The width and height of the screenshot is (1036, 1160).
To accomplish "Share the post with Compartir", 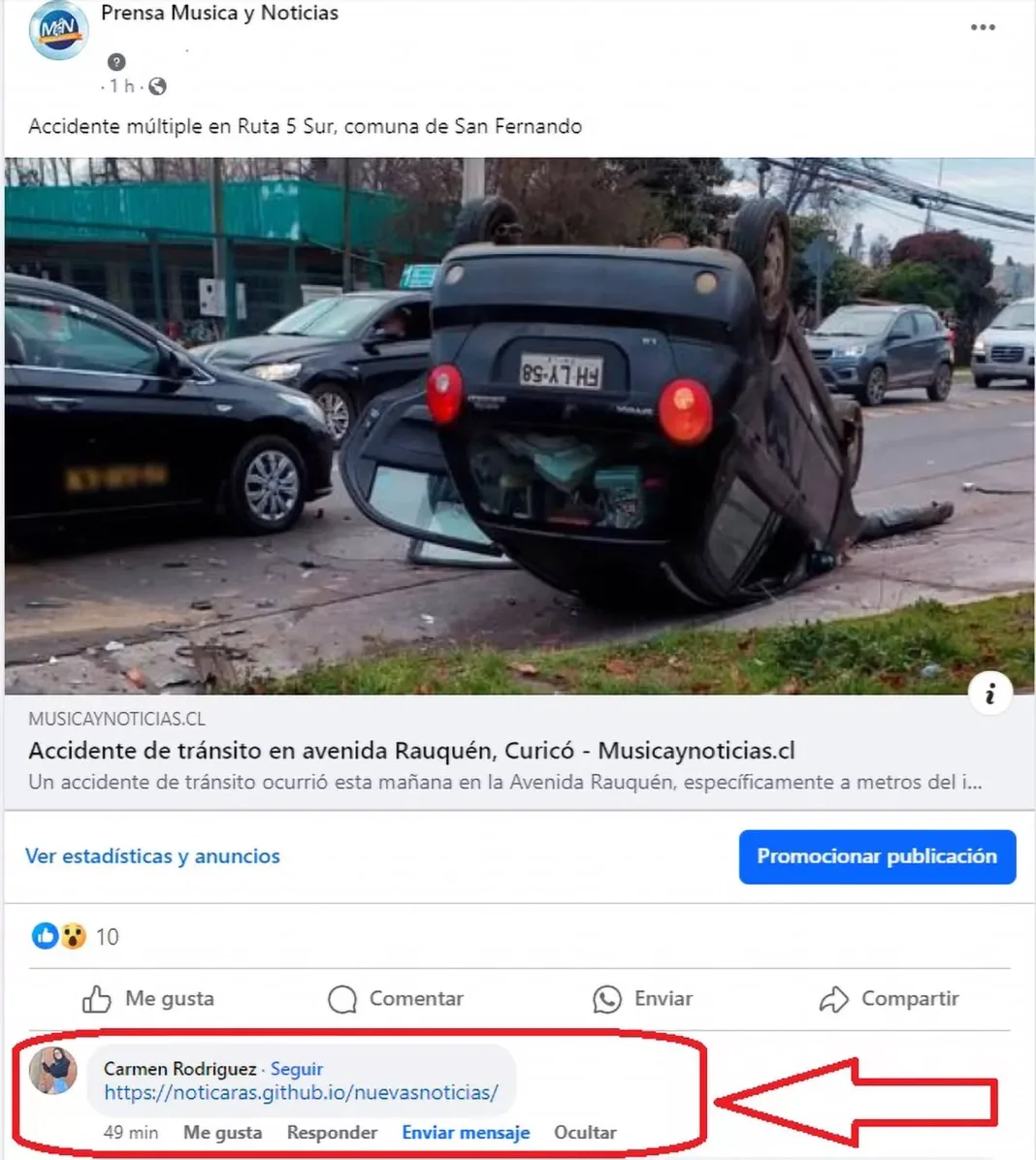I will click(889, 999).
